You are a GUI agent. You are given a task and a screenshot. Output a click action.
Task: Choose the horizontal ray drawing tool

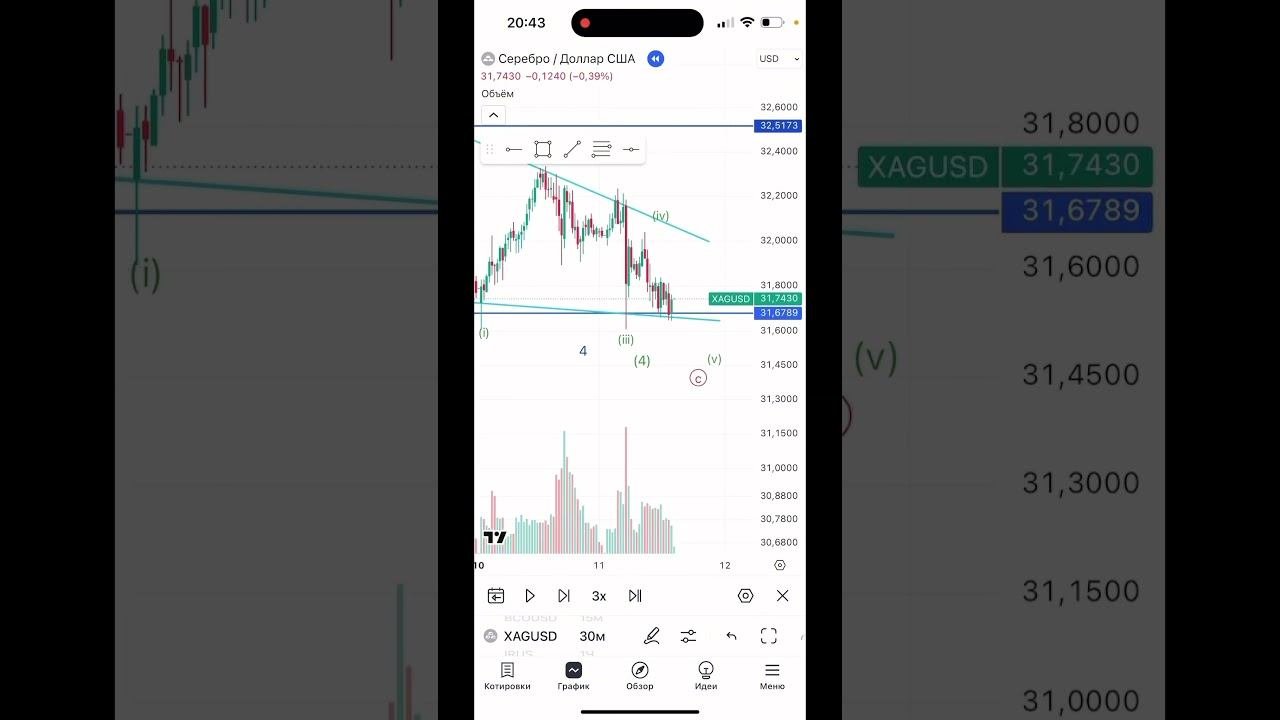[513, 150]
